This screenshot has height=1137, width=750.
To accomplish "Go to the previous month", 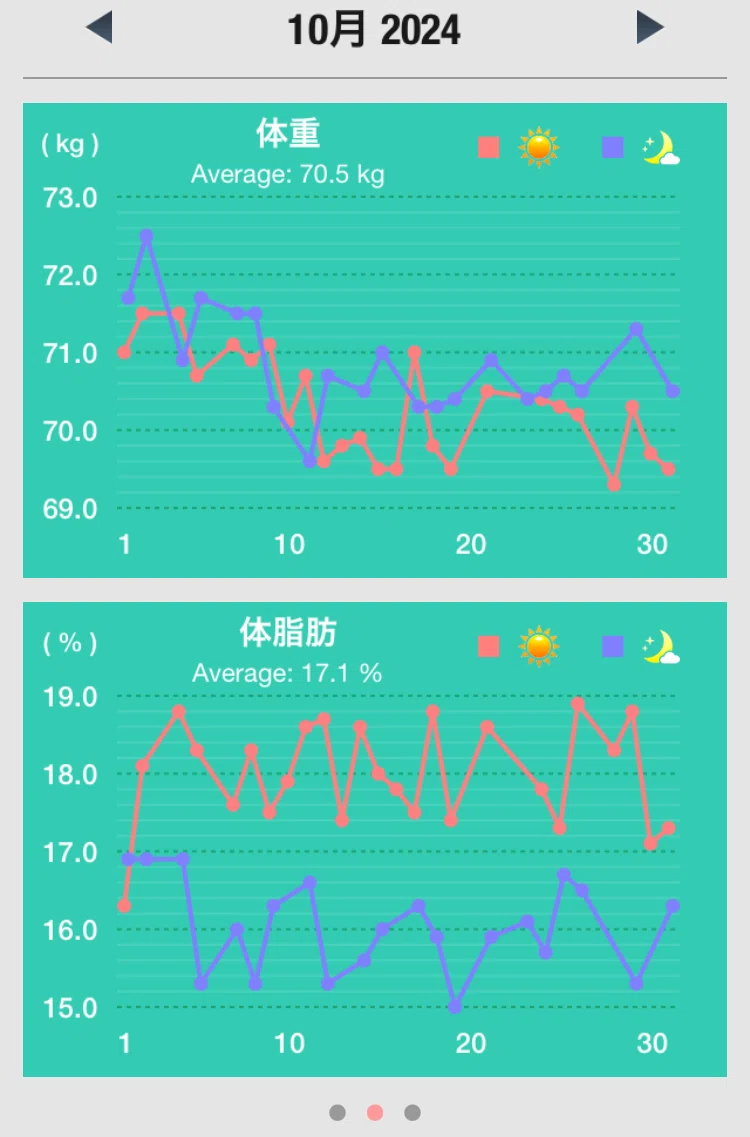I will [x=99, y=28].
